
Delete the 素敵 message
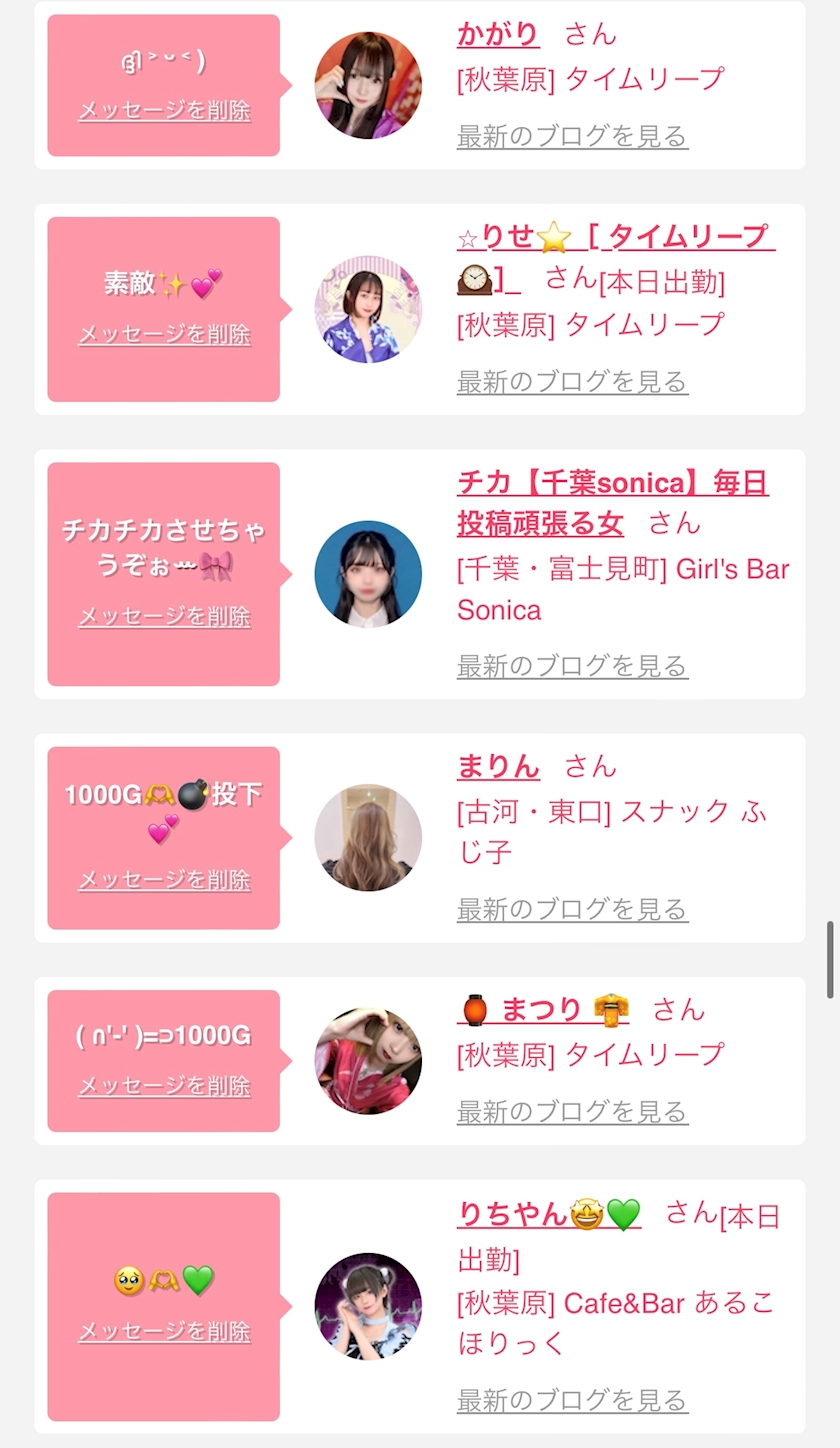(x=164, y=334)
